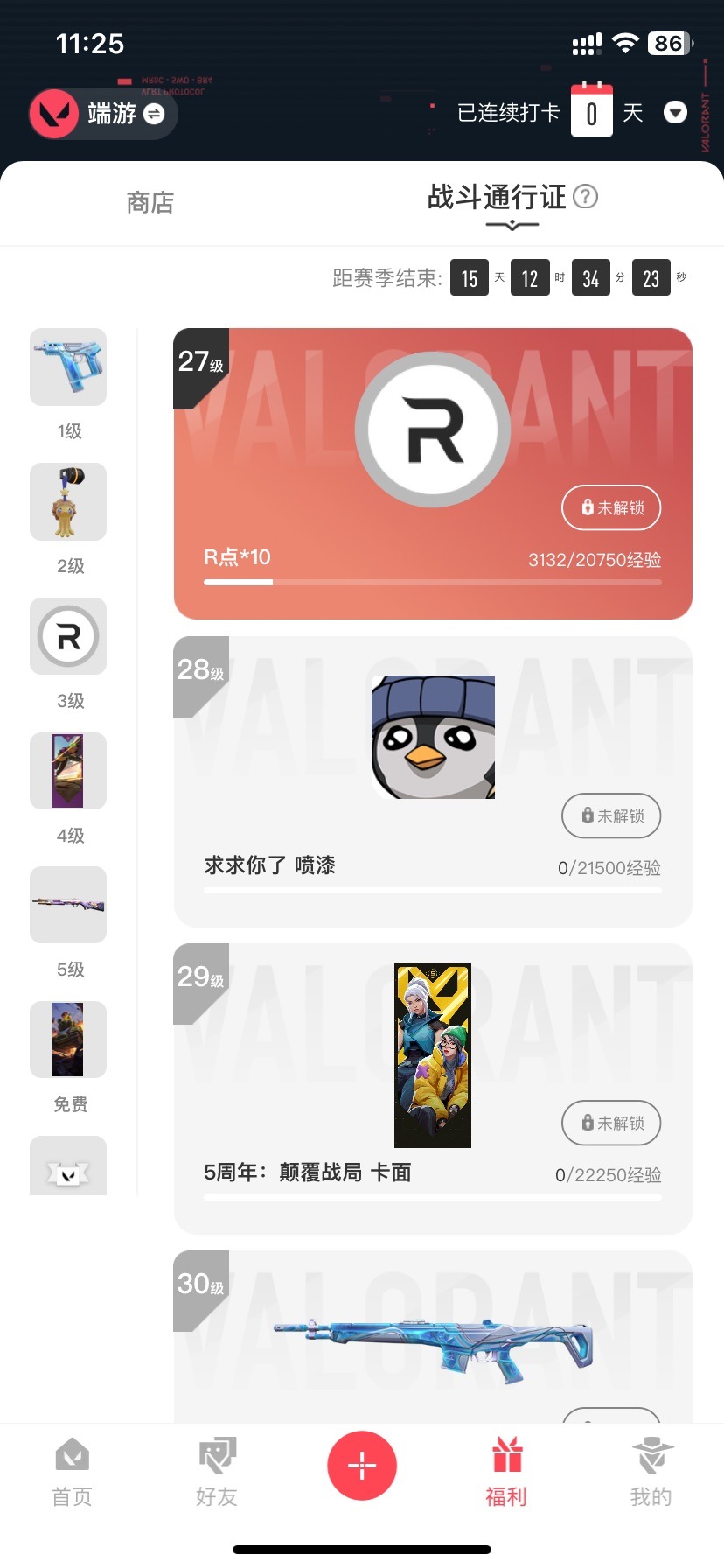Select the 5级 rifle skin reward

click(68, 905)
